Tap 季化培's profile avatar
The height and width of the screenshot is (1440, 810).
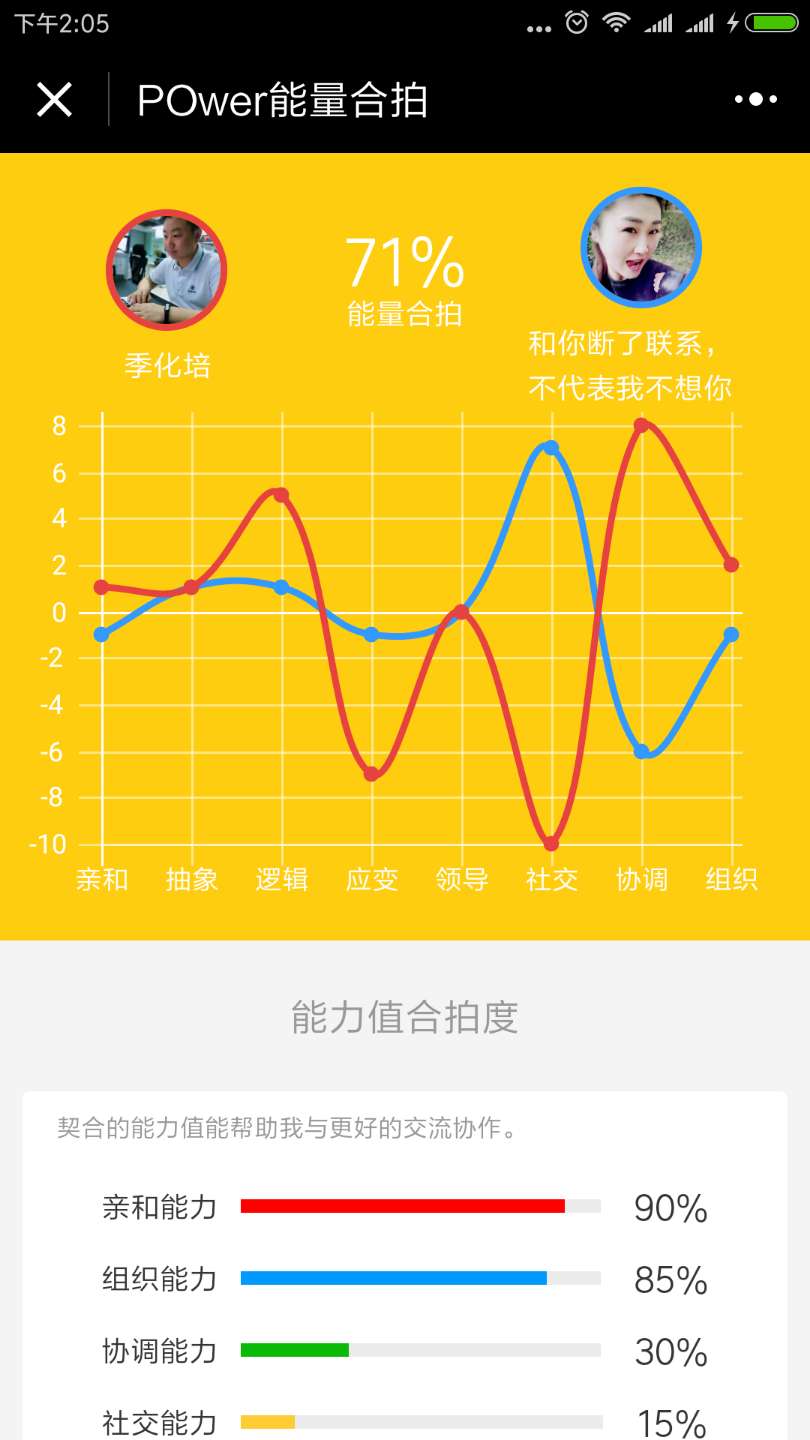(x=166, y=270)
